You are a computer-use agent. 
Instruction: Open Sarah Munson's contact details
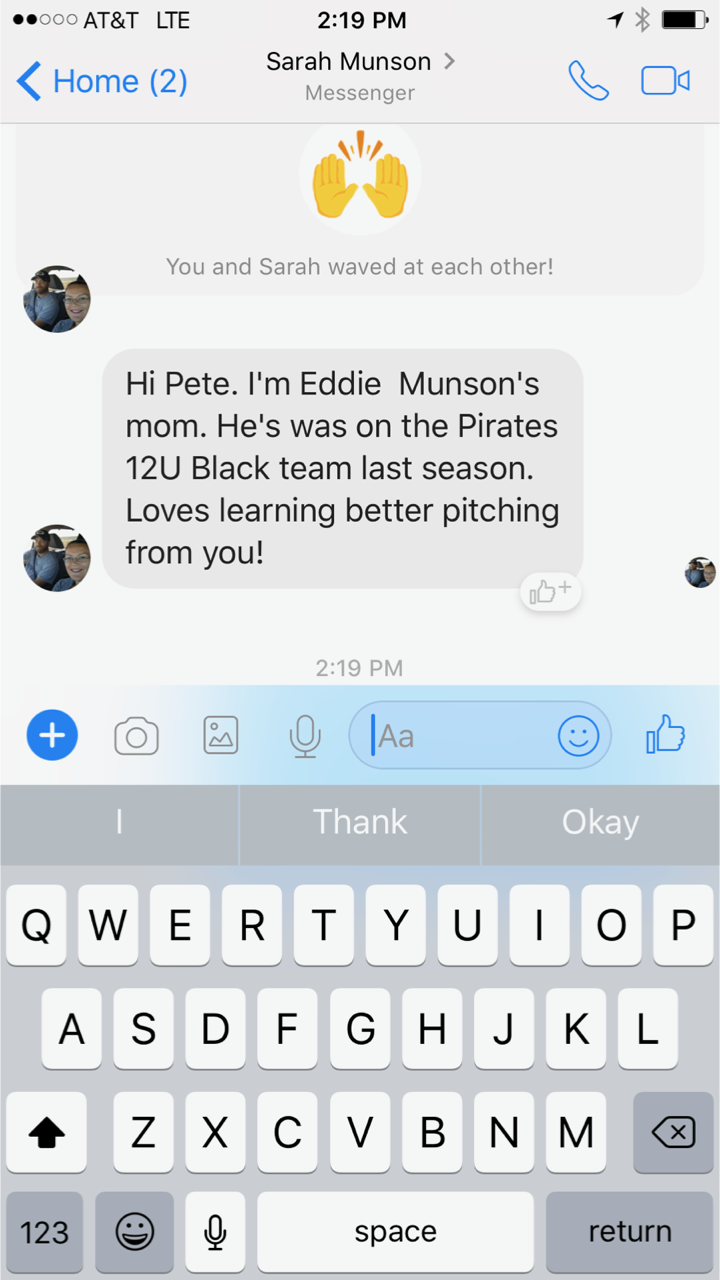(x=360, y=76)
